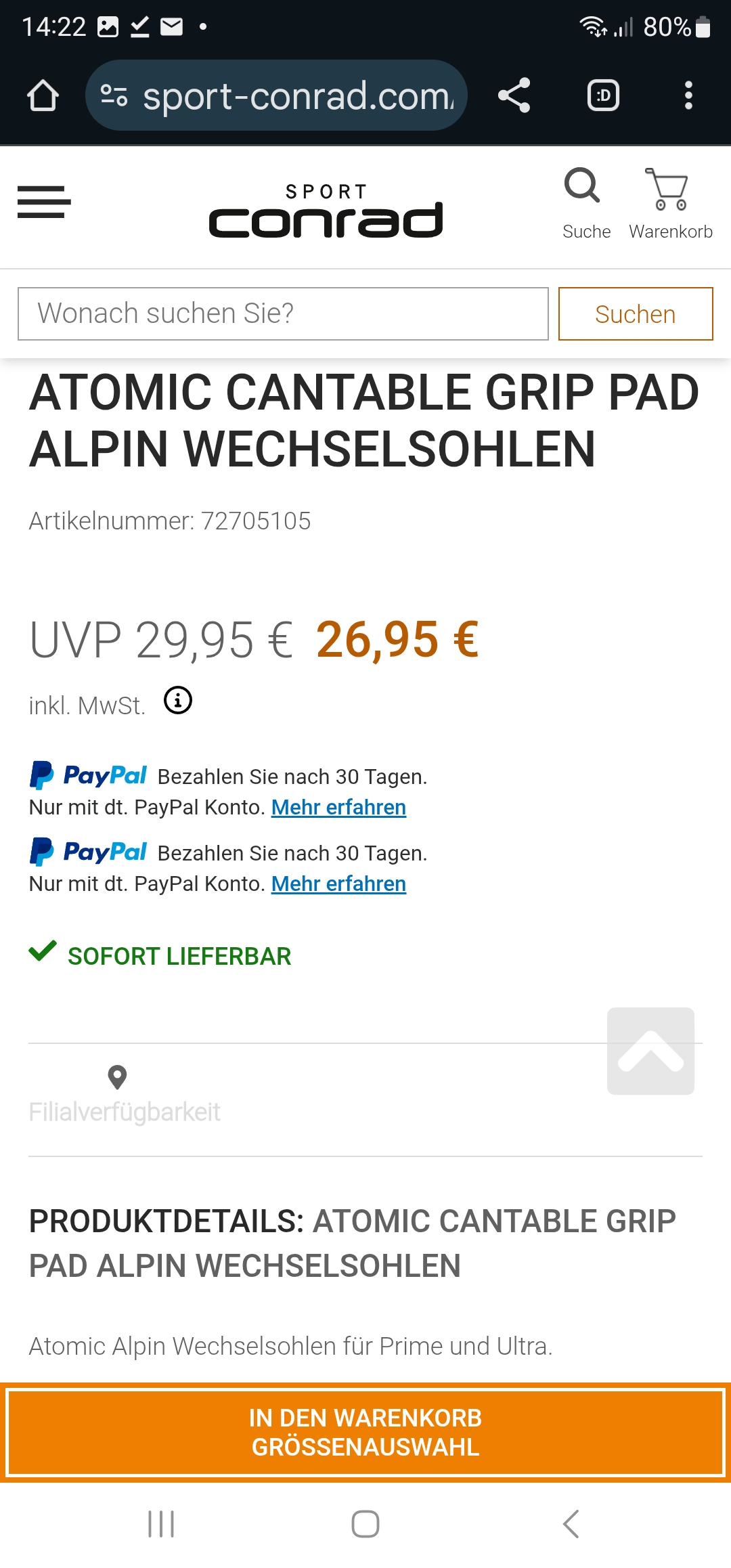Jump back to top with arrow button
The height and width of the screenshot is (1568, 731).
pos(650,1051)
